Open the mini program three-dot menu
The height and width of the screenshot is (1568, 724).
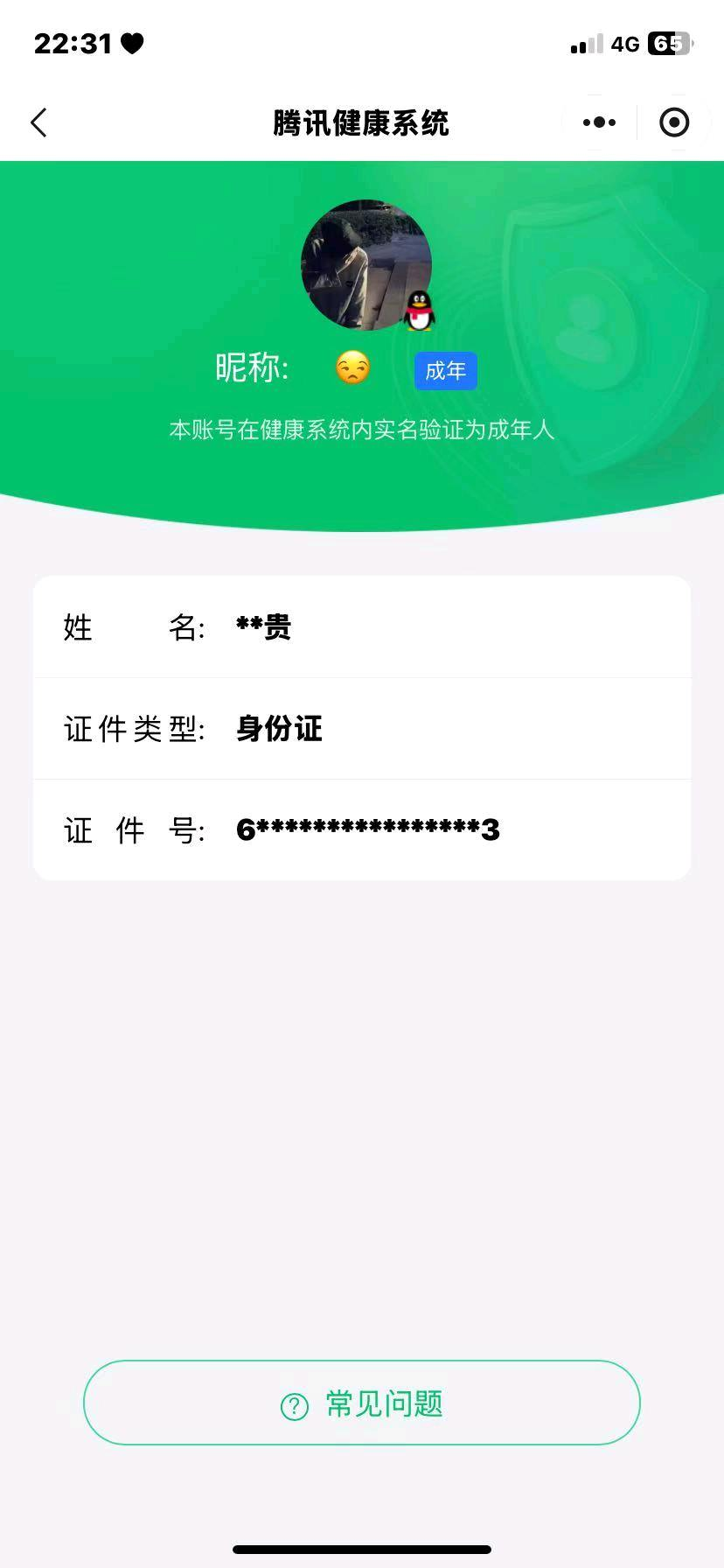point(599,122)
